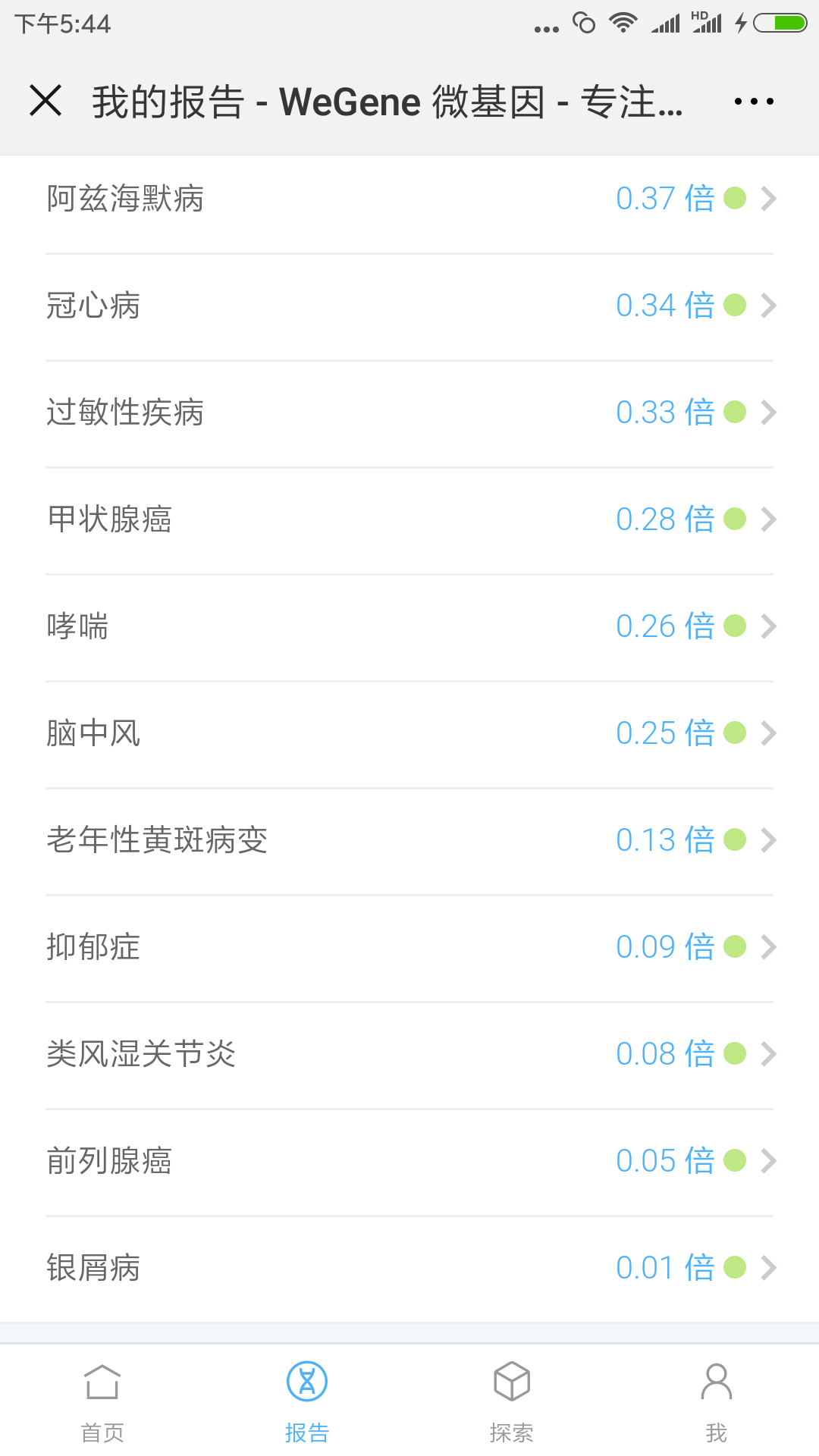Go to the 探索 tab
This screenshot has width=819, height=1456.
point(512,1401)
